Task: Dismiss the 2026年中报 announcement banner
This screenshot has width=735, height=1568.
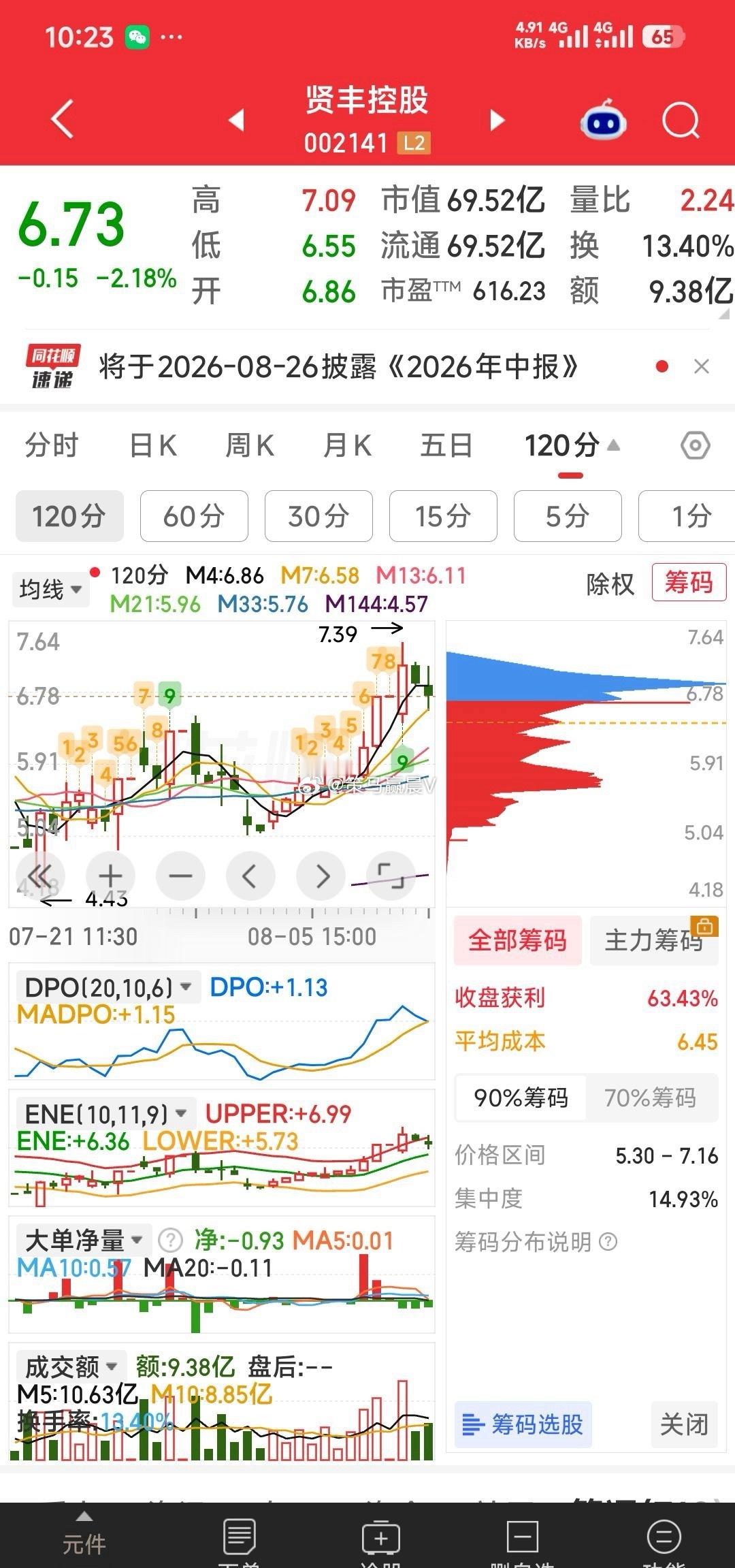Action: click(x=702, y=367)
